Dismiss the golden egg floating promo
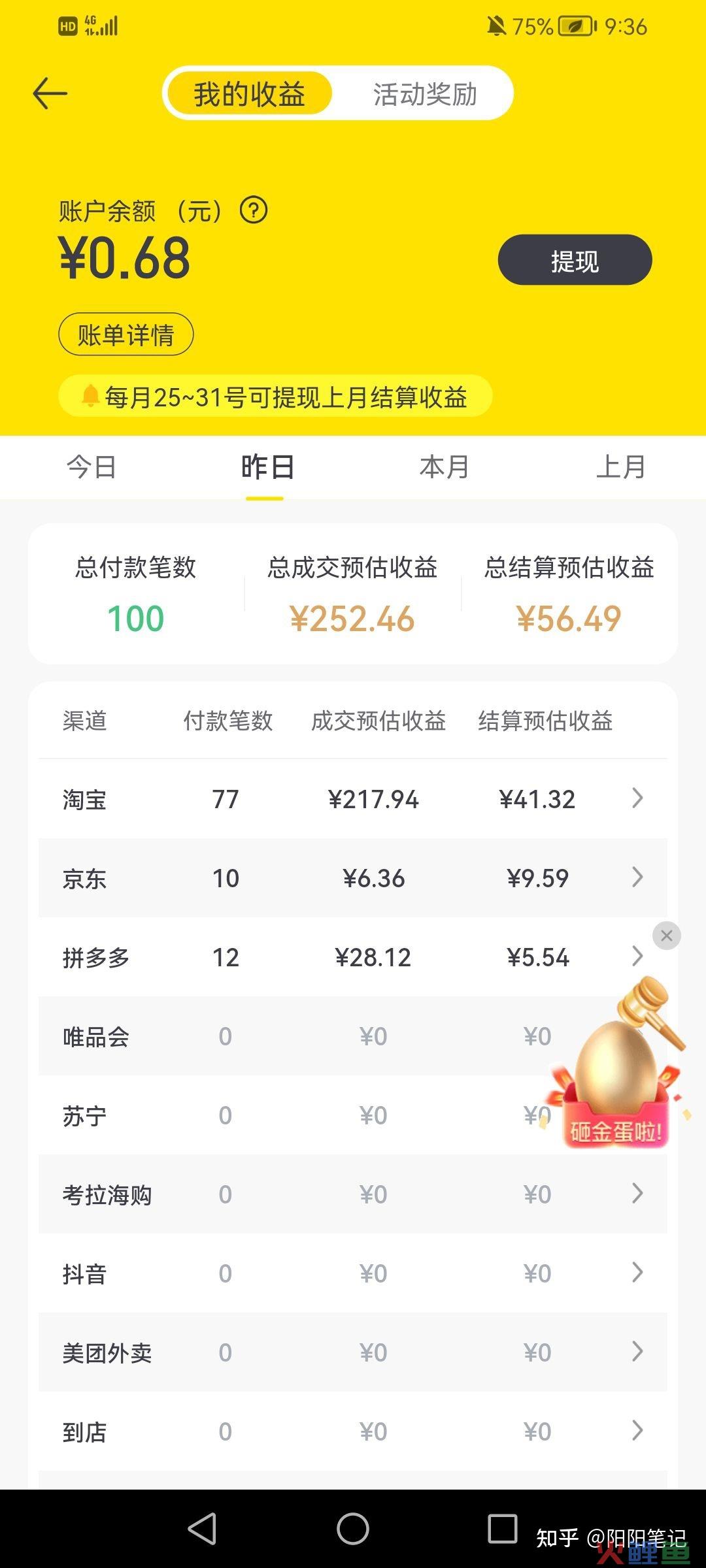 pyautogui.click(x=666, y=936)
